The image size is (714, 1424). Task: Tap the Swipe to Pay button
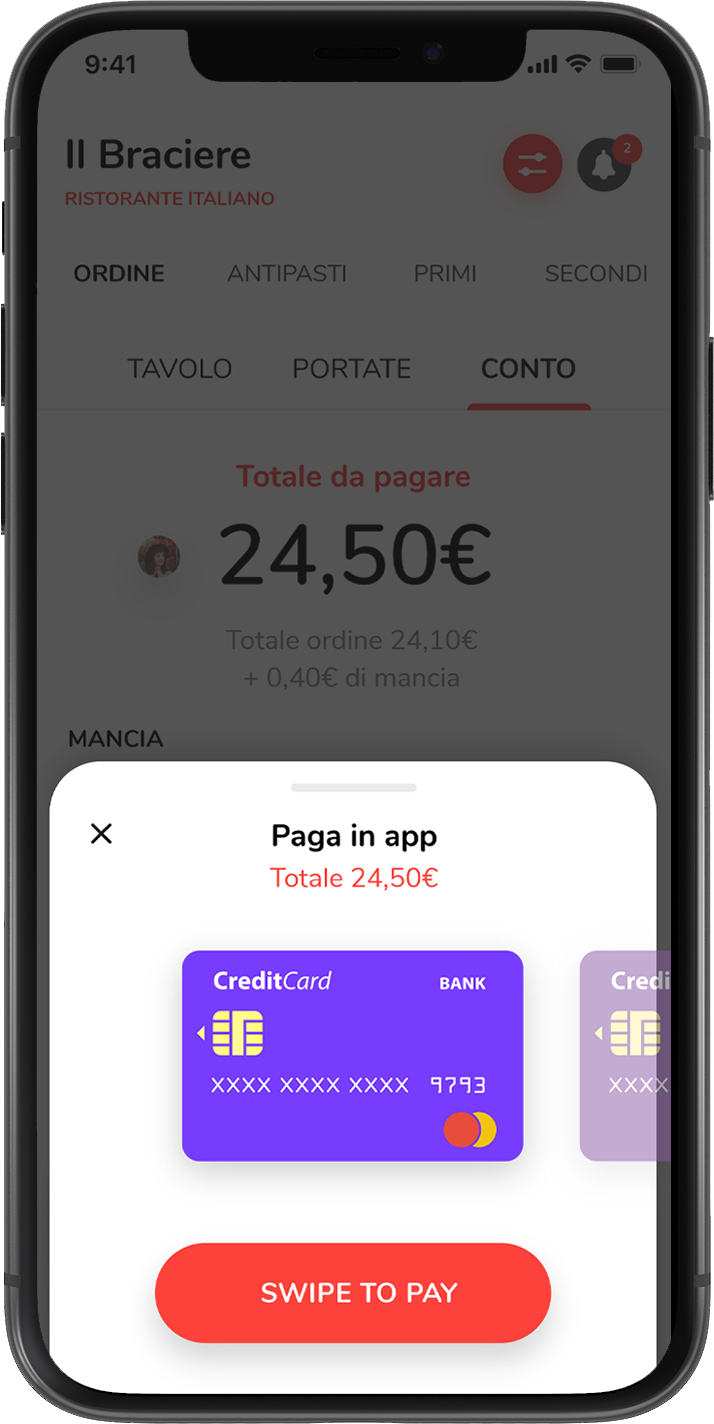coord(352,1292)
